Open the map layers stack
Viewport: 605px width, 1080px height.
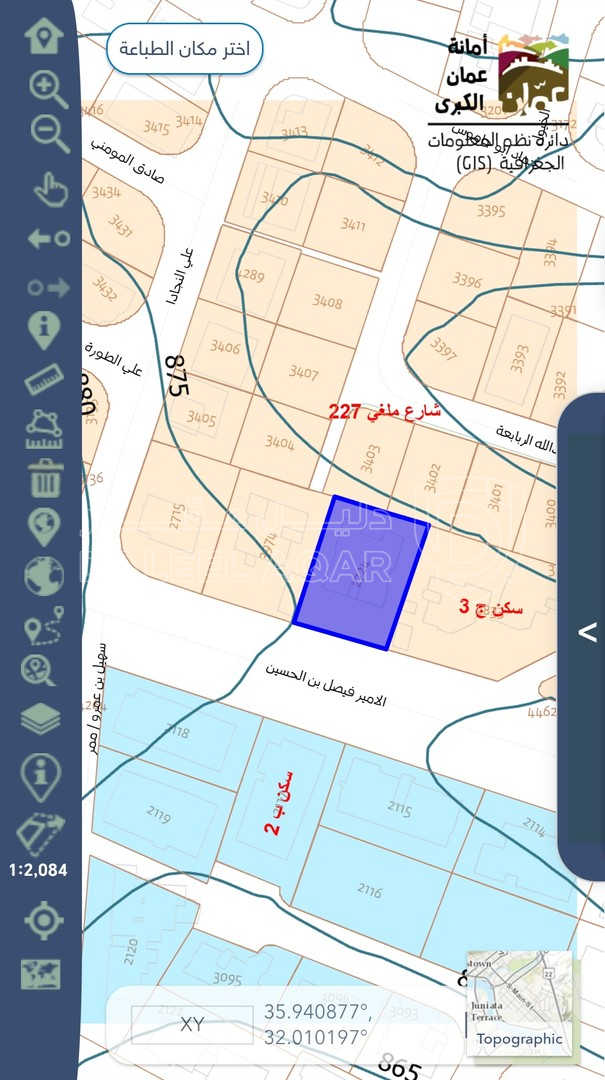(x=41, y=719)
